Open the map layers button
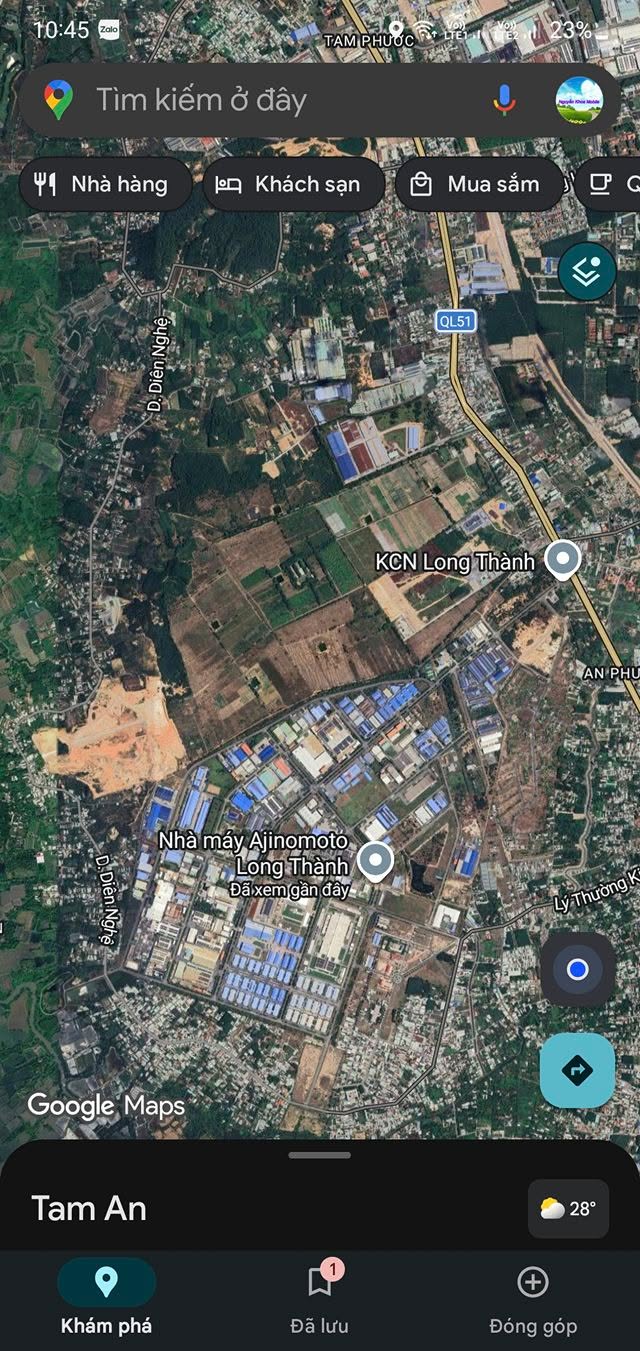Image resolution: width=640 pixels, height=1351 pixels. point(587,272)
